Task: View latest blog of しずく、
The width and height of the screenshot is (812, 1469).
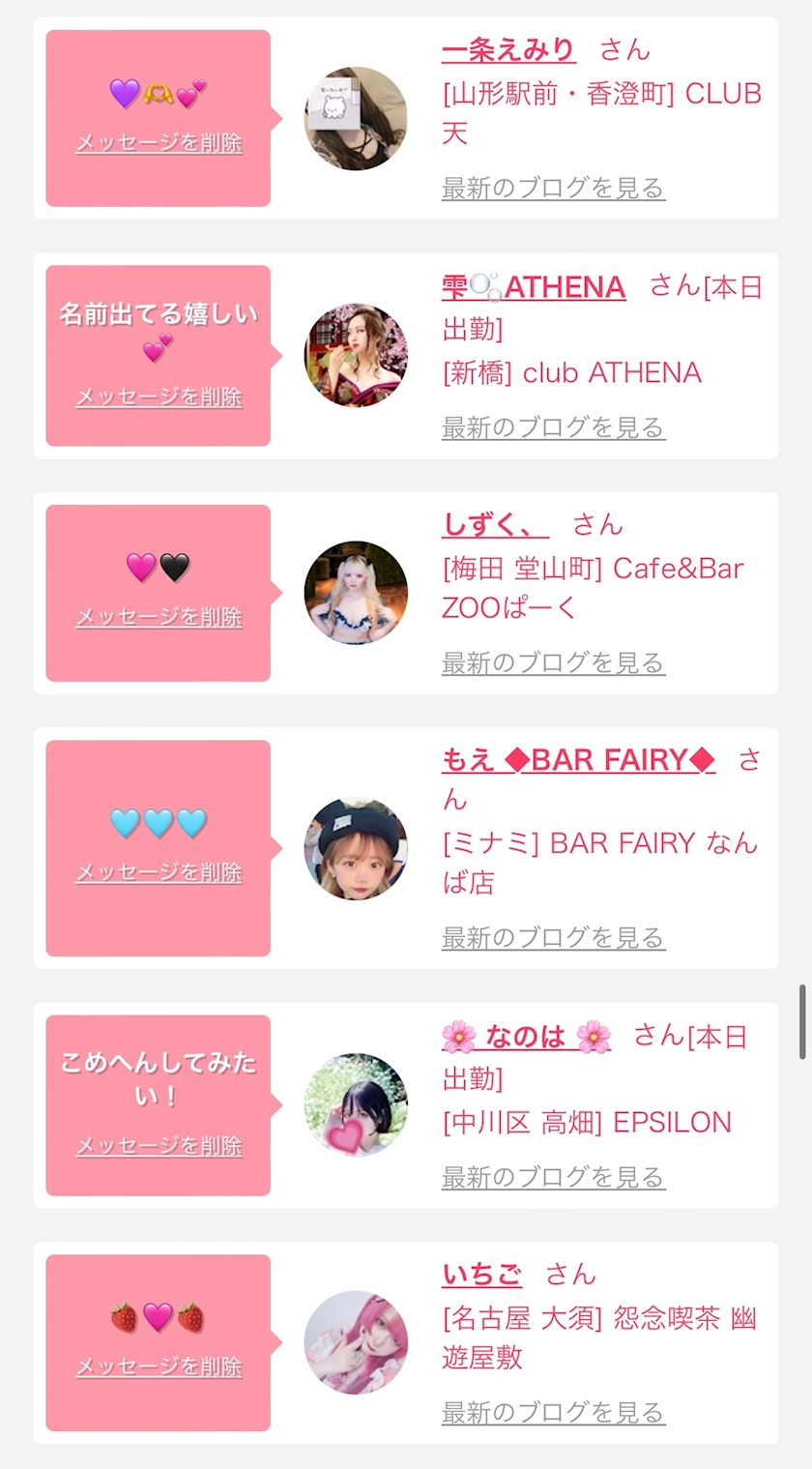Action: (553, 663)
